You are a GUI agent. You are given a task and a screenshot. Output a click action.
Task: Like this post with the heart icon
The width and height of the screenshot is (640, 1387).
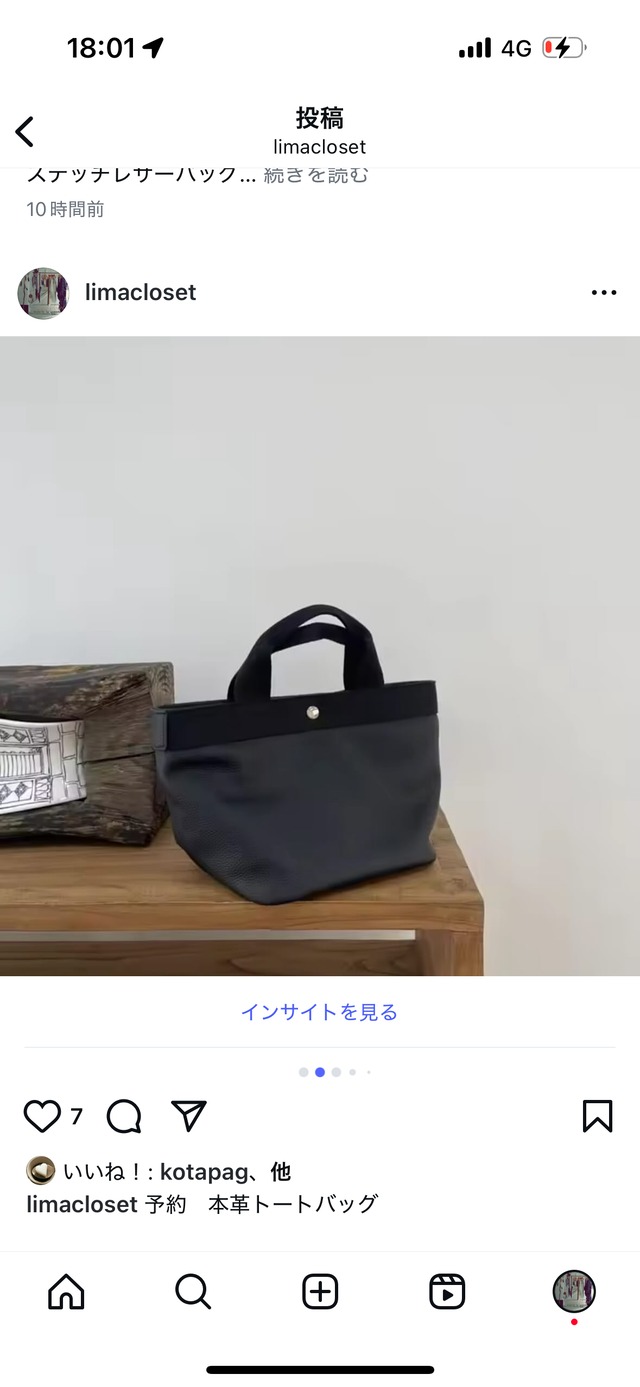(42, 1116)
